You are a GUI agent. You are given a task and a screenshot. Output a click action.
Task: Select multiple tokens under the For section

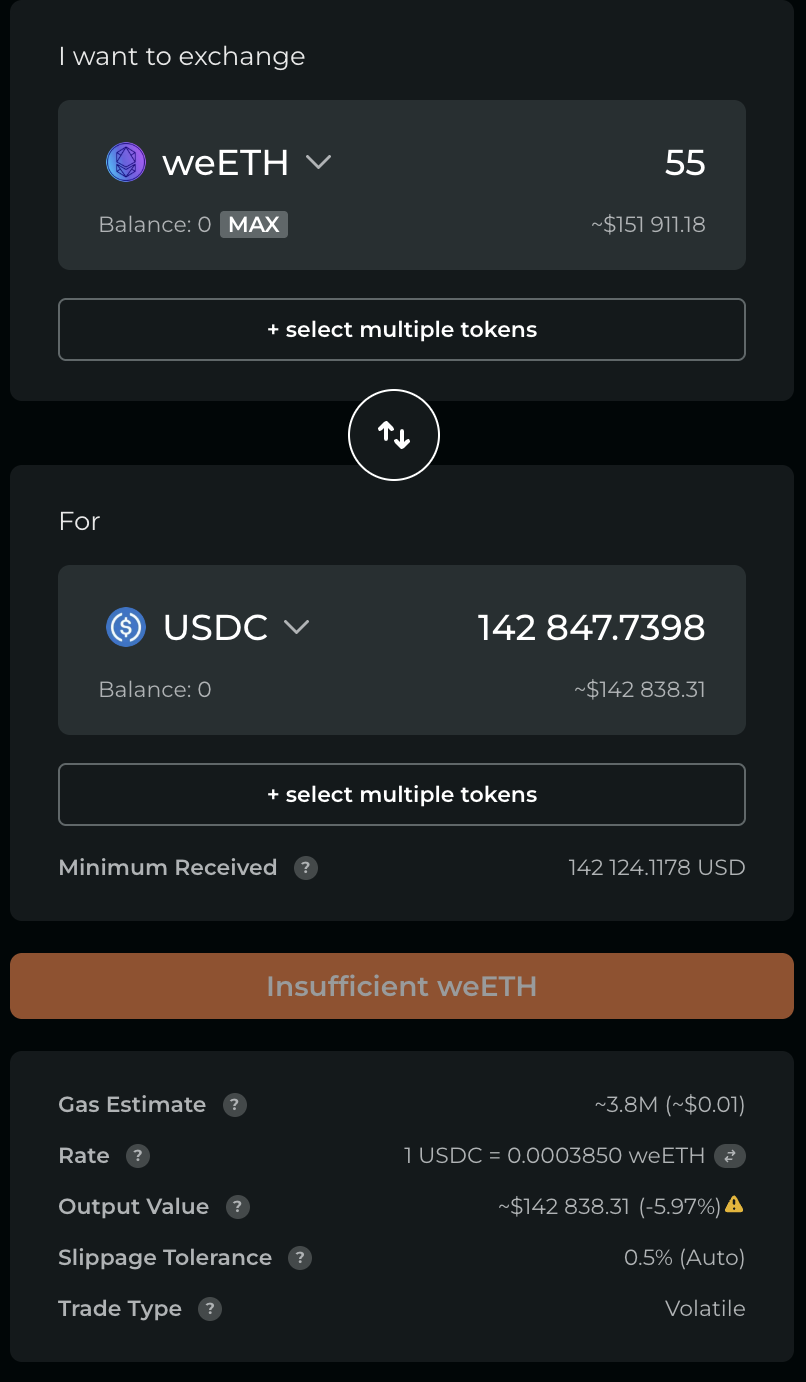click(x=402, y=794)
